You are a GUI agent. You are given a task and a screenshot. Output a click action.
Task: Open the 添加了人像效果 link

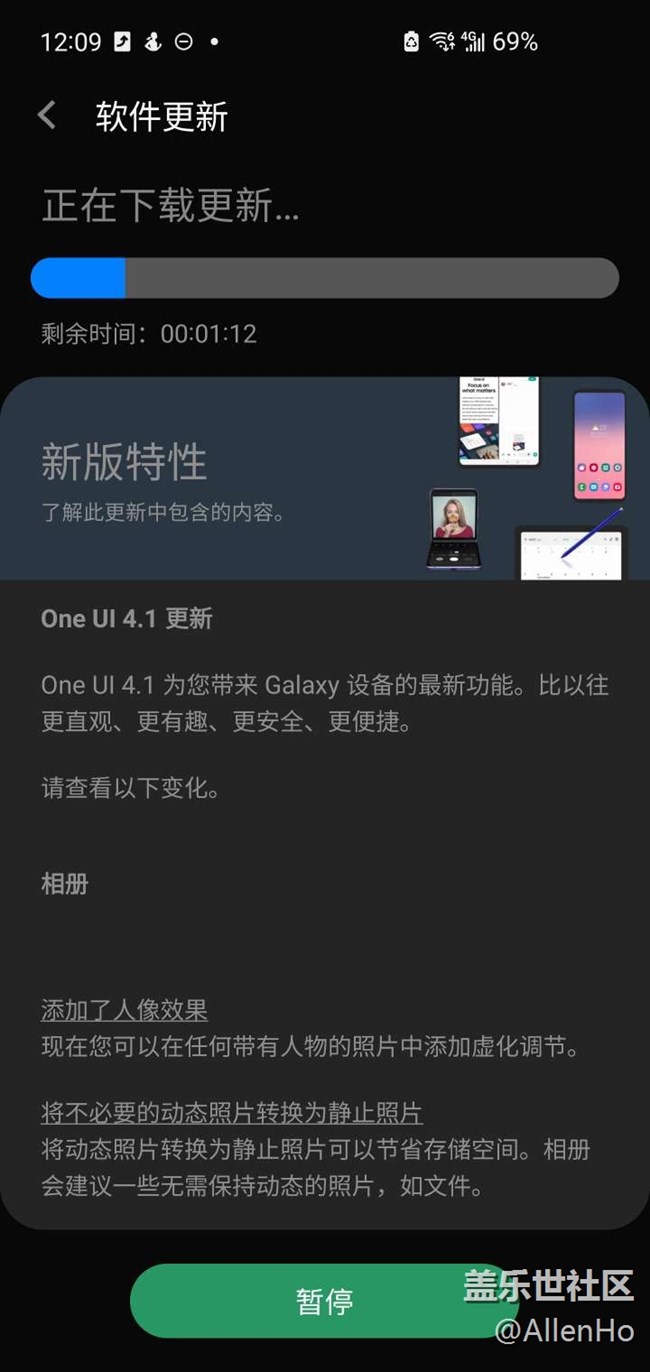[124, 1010]
